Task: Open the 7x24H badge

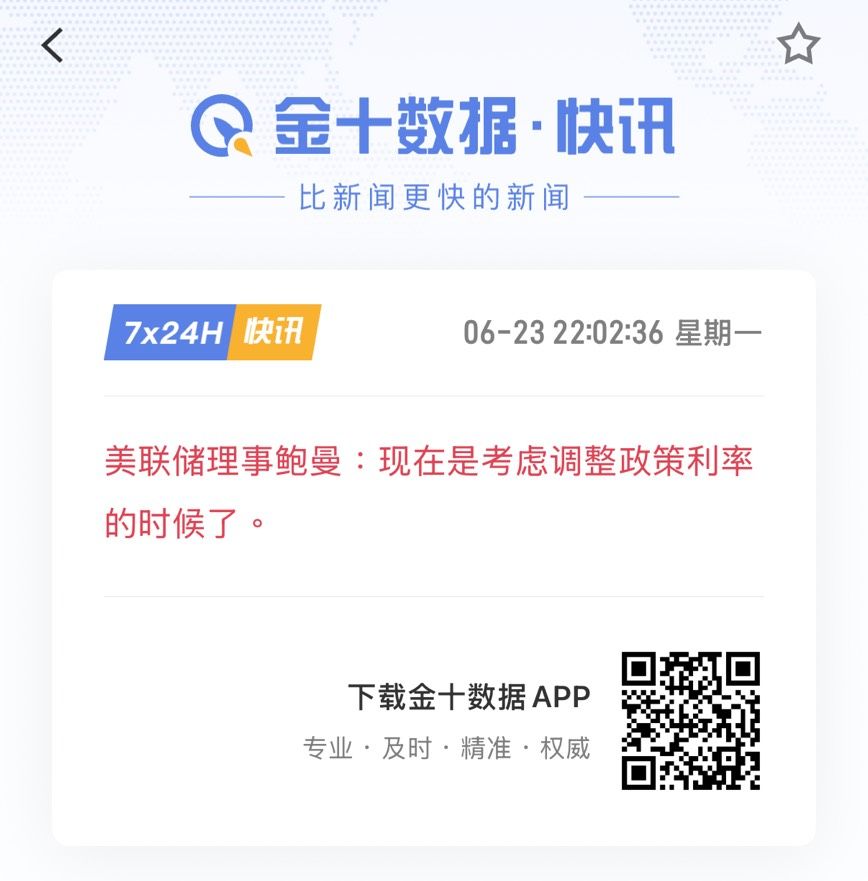Action: (x=170, y=331)
